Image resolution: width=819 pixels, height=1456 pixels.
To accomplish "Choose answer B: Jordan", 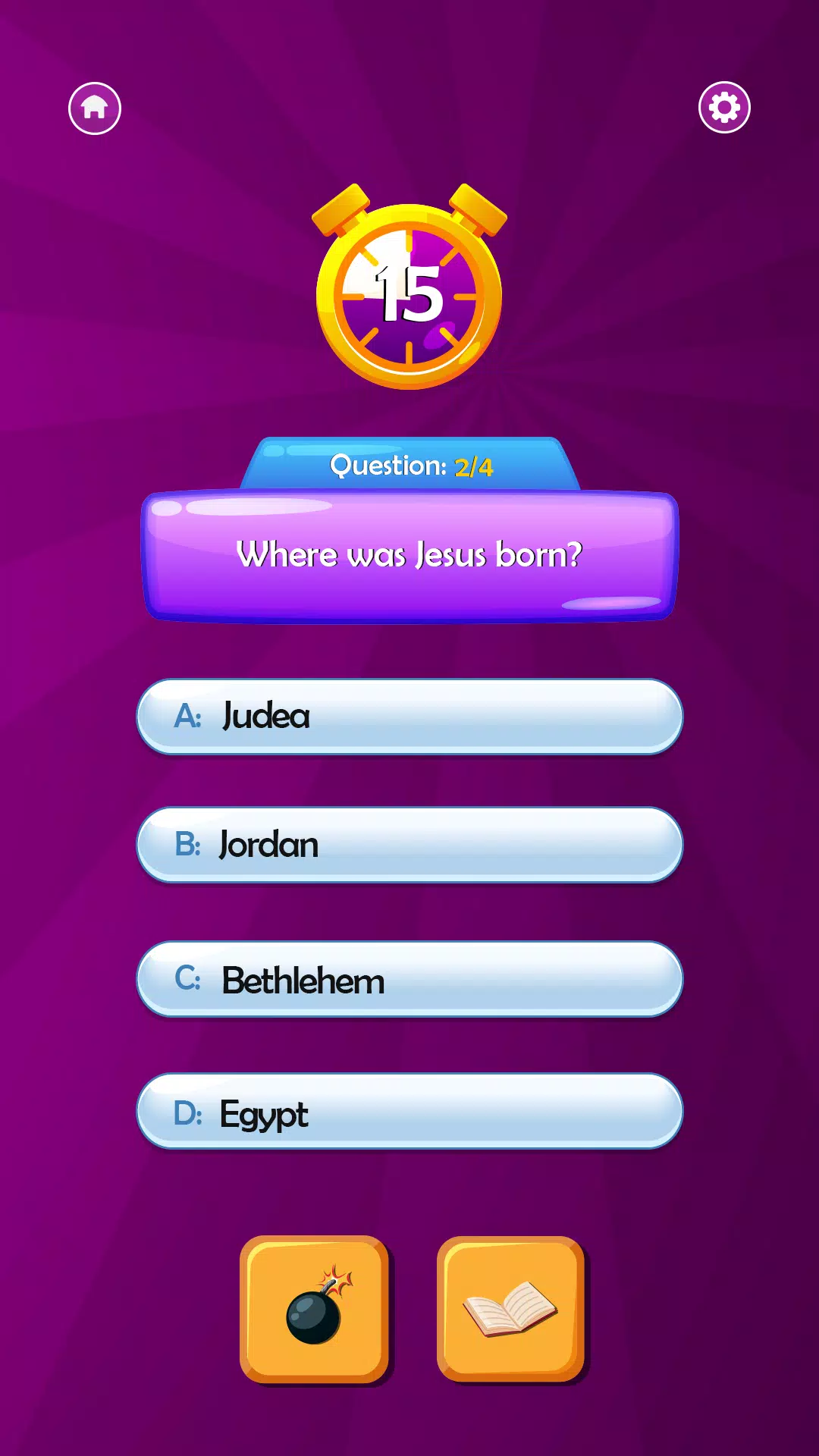I will click(409, 845).
